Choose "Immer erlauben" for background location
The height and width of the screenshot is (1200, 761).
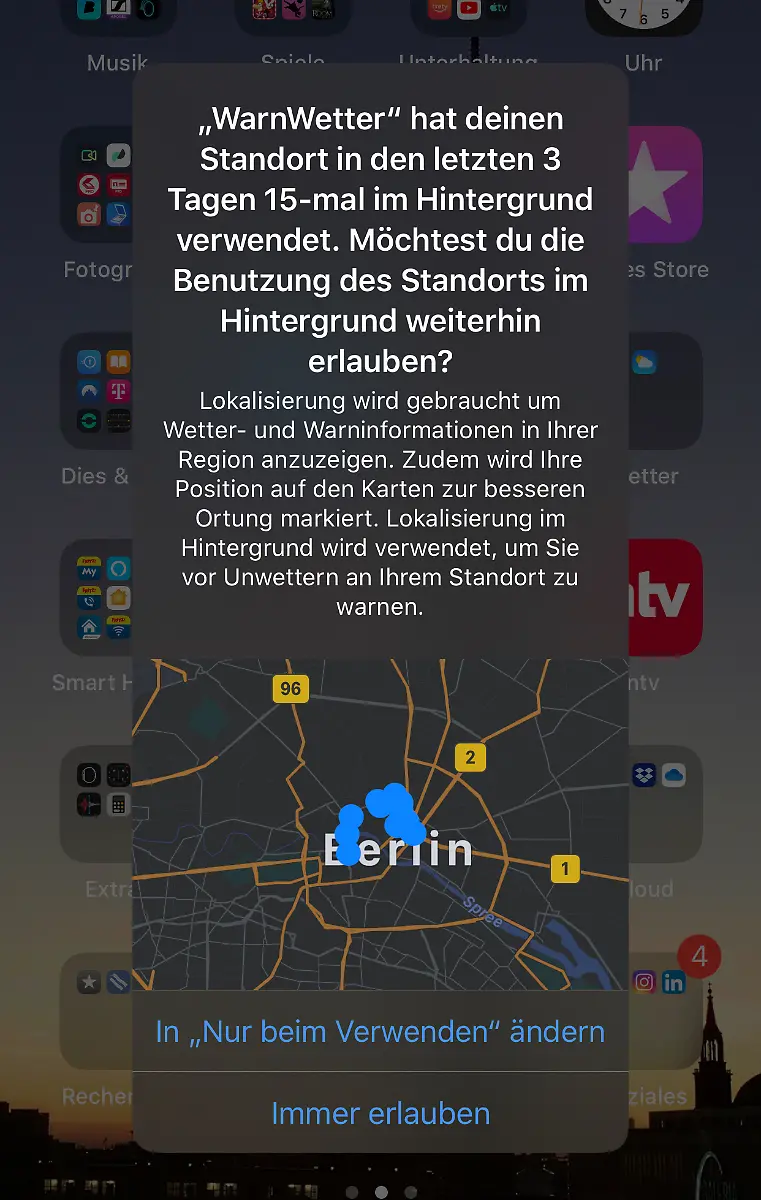tap(380, 1113)
